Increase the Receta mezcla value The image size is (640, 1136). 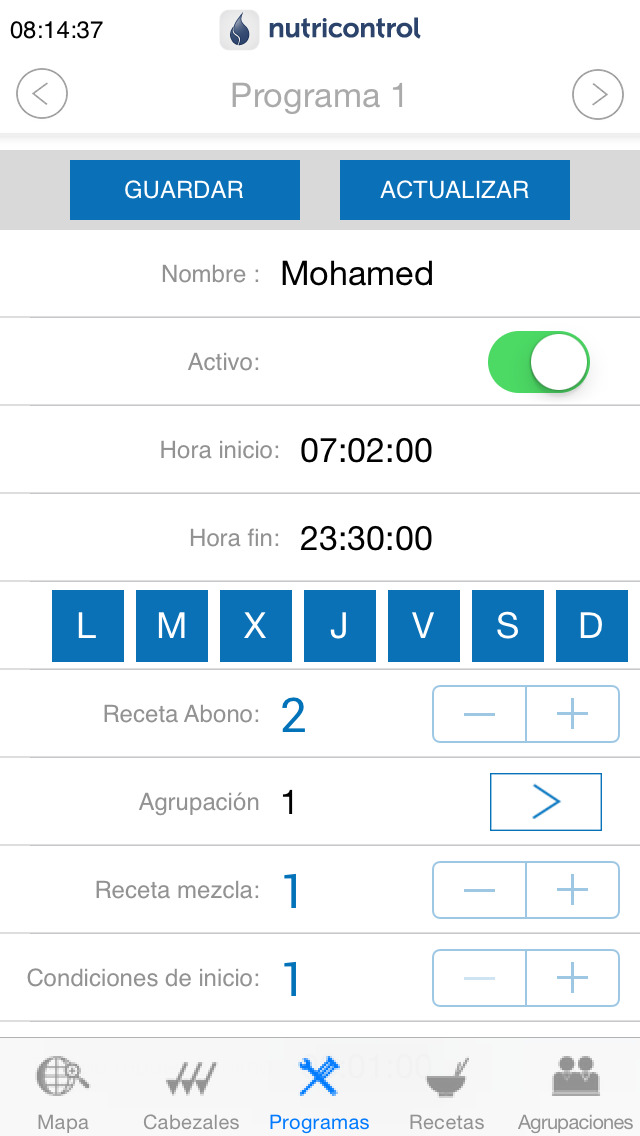(x=573, y=890)
